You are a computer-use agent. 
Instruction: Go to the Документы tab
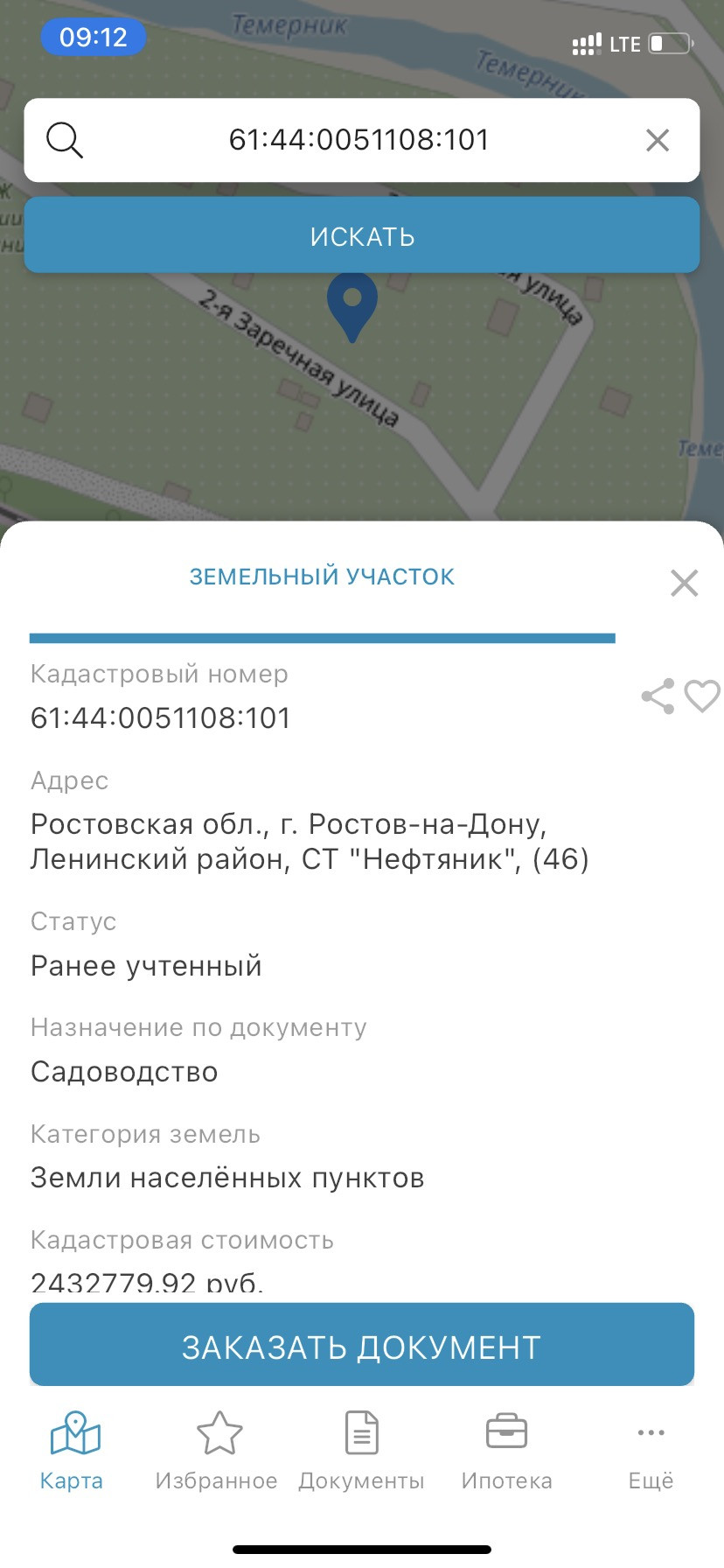point(361,1451)
